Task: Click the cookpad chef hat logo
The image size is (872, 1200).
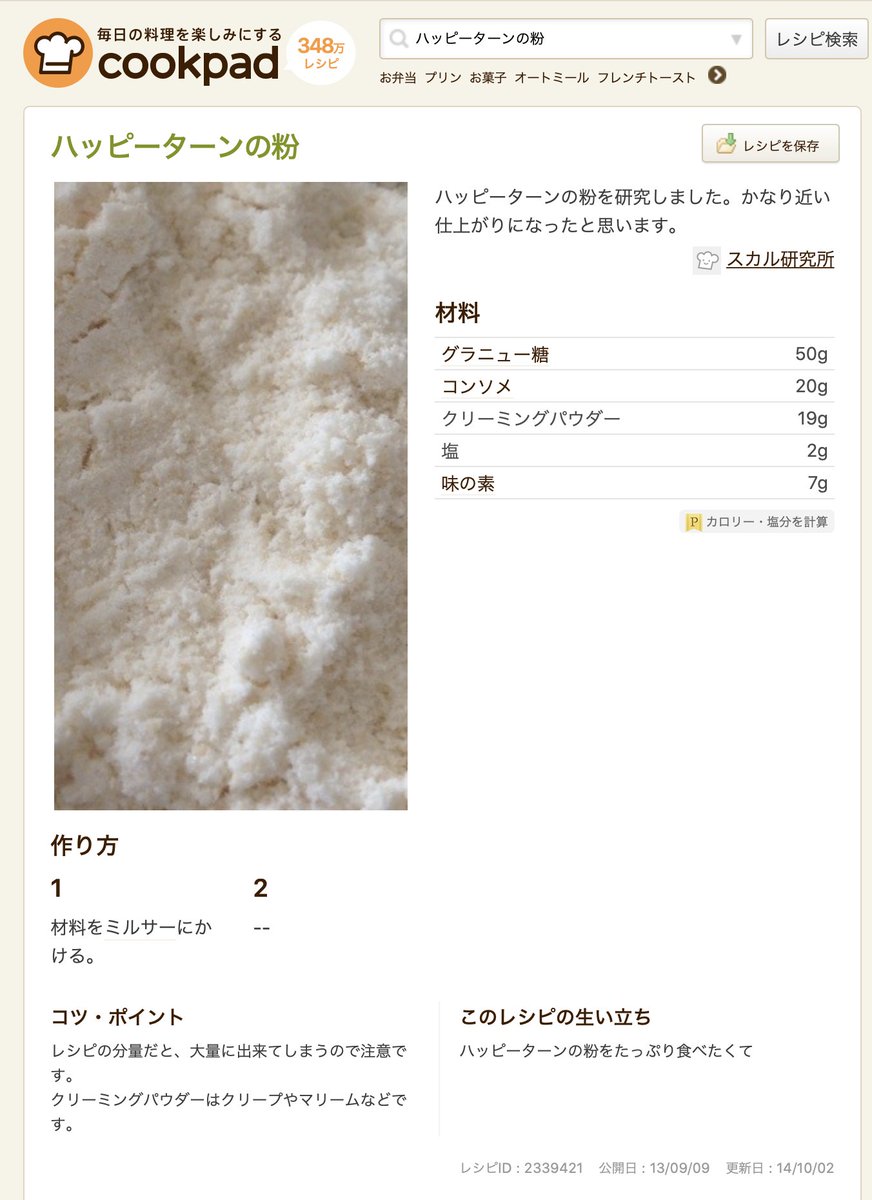Action: pyautogui.click(x=60, y=47)
